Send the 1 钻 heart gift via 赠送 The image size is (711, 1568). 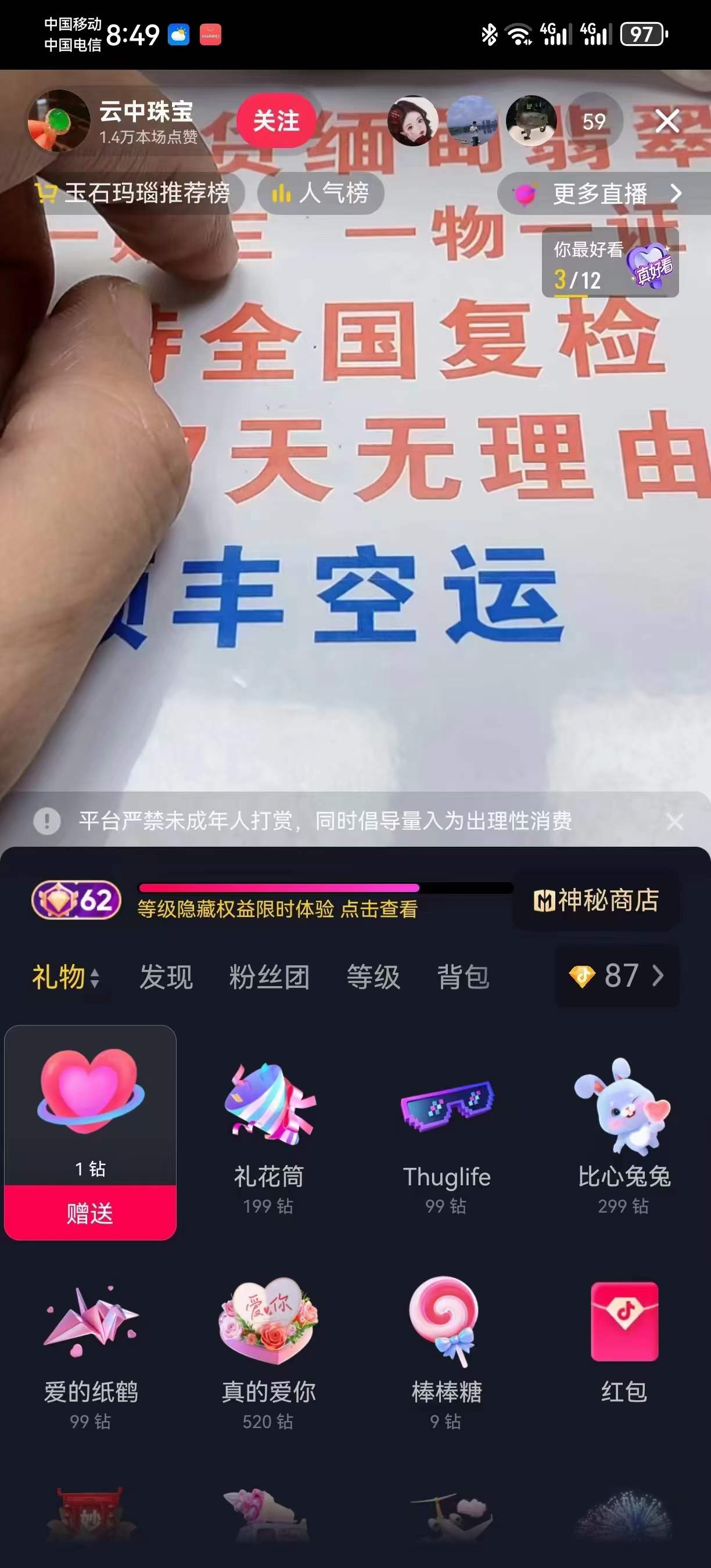(90, 1213)
